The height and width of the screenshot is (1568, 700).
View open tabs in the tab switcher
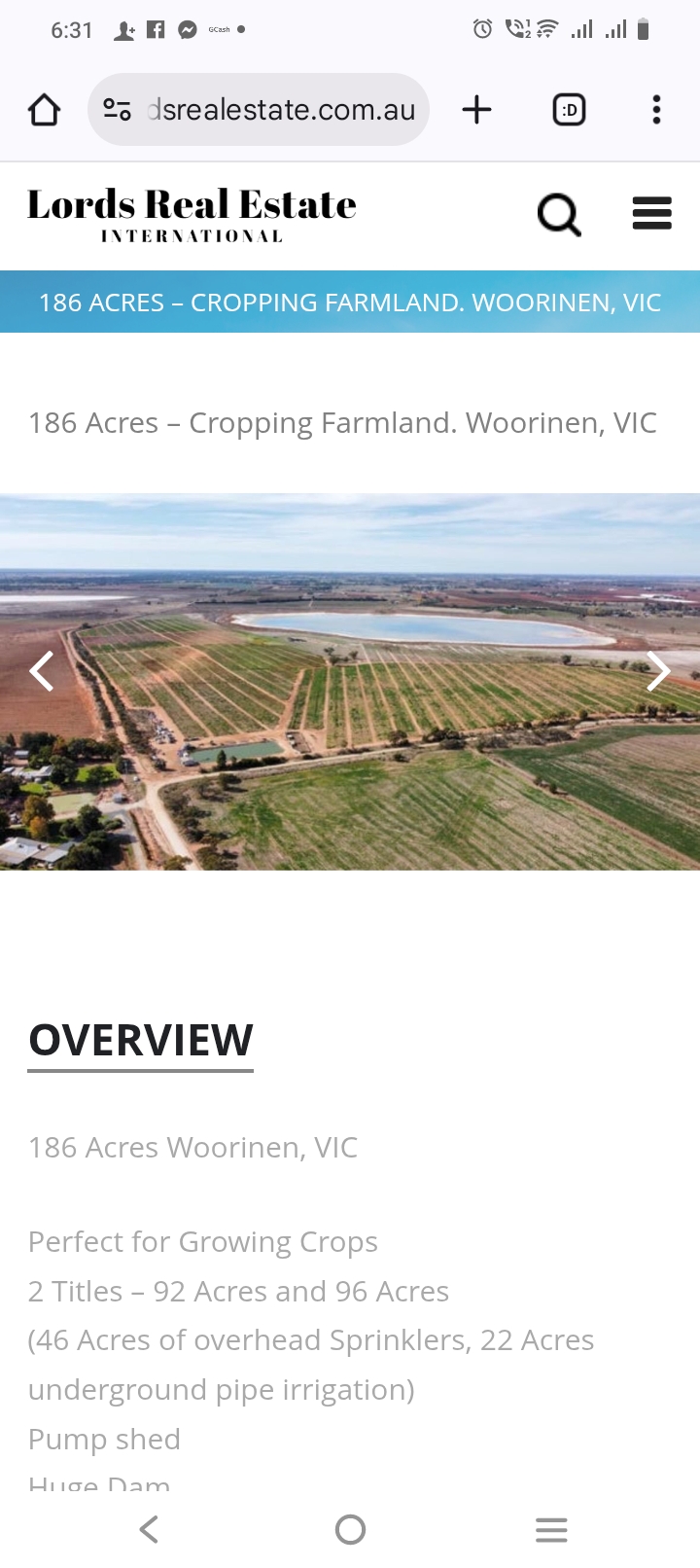pos(569,110)
